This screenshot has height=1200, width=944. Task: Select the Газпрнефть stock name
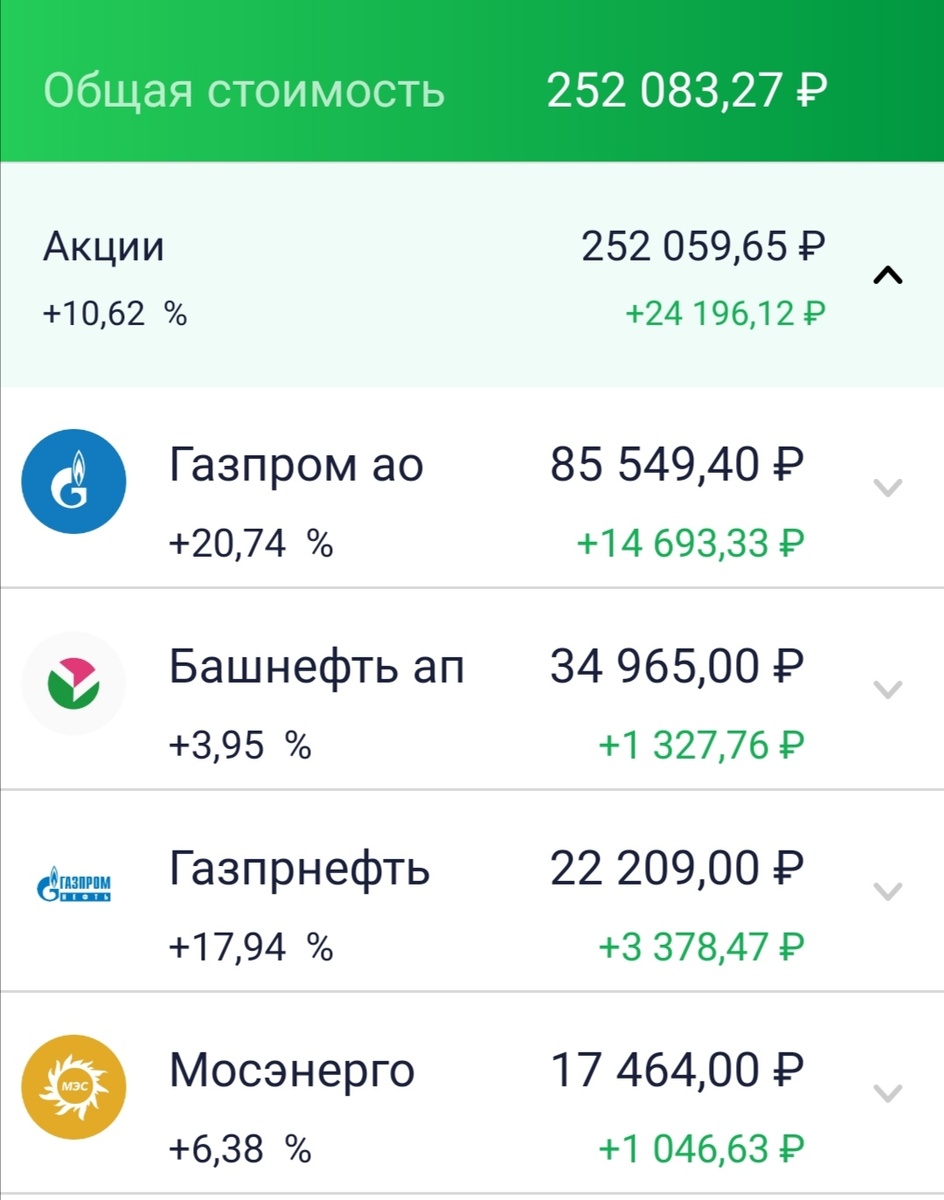tap(301, 868)
